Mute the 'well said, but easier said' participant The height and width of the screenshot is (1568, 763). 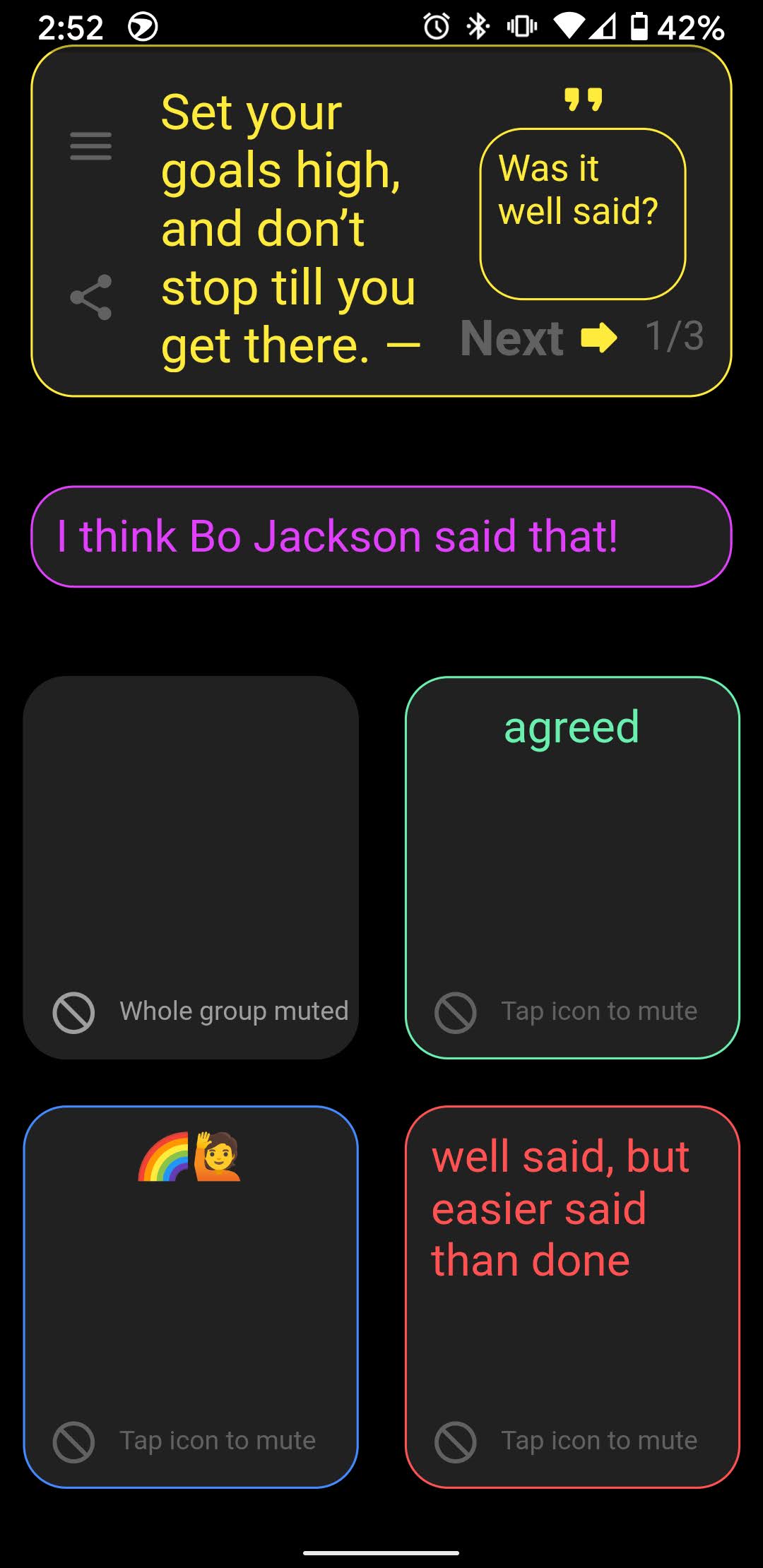456,1442
